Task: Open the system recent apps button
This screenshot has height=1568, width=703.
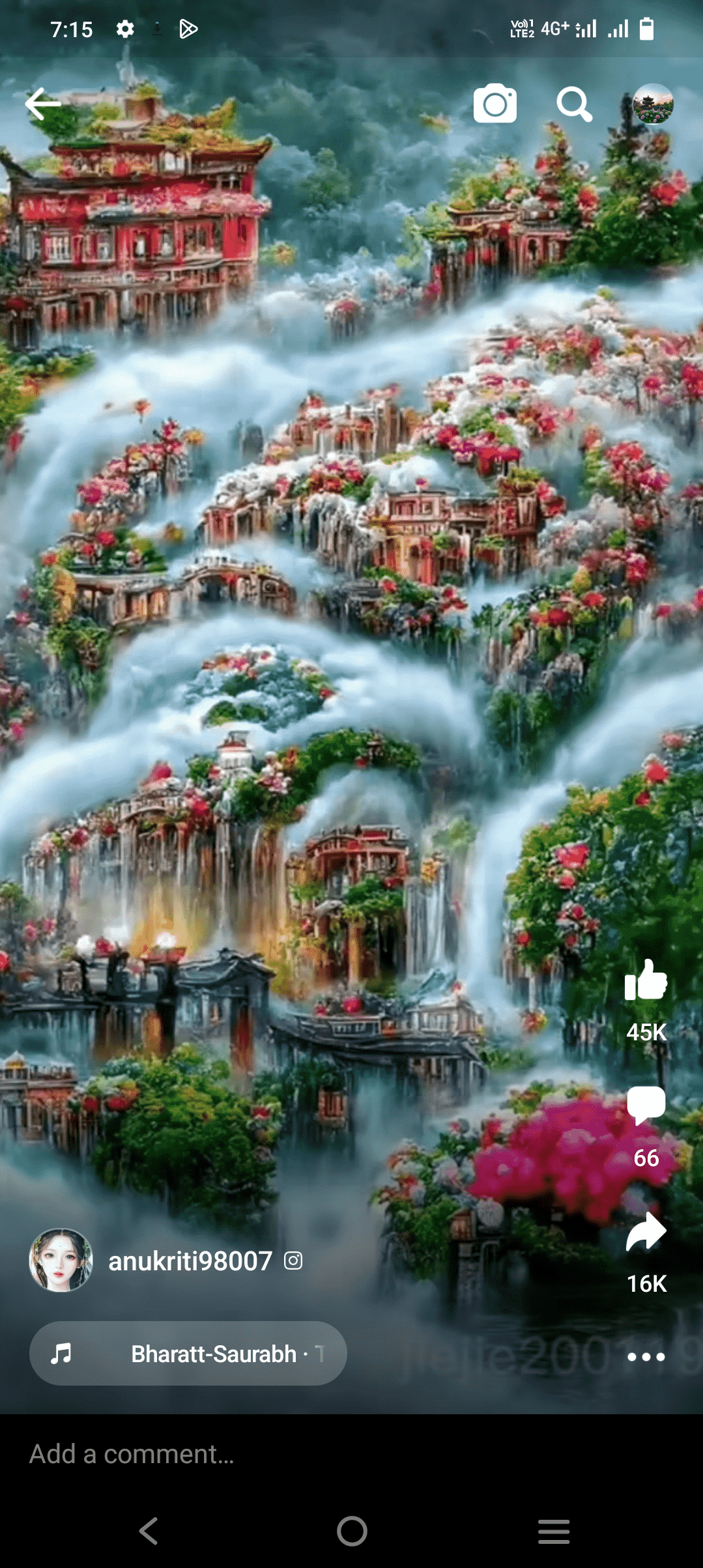Action: click(554, 1531)
